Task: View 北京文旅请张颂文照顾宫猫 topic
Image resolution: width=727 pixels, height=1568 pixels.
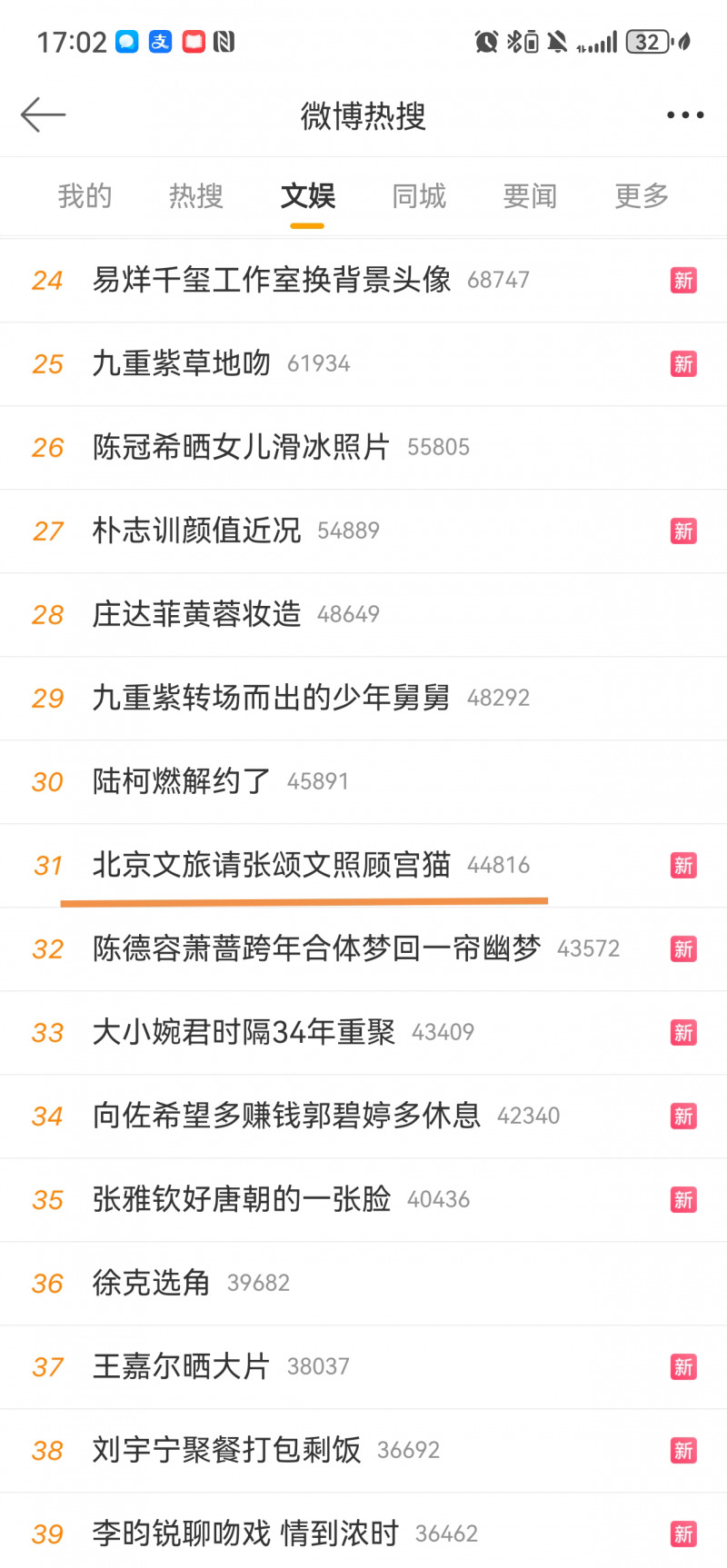Action: click(x=272, y=865)
